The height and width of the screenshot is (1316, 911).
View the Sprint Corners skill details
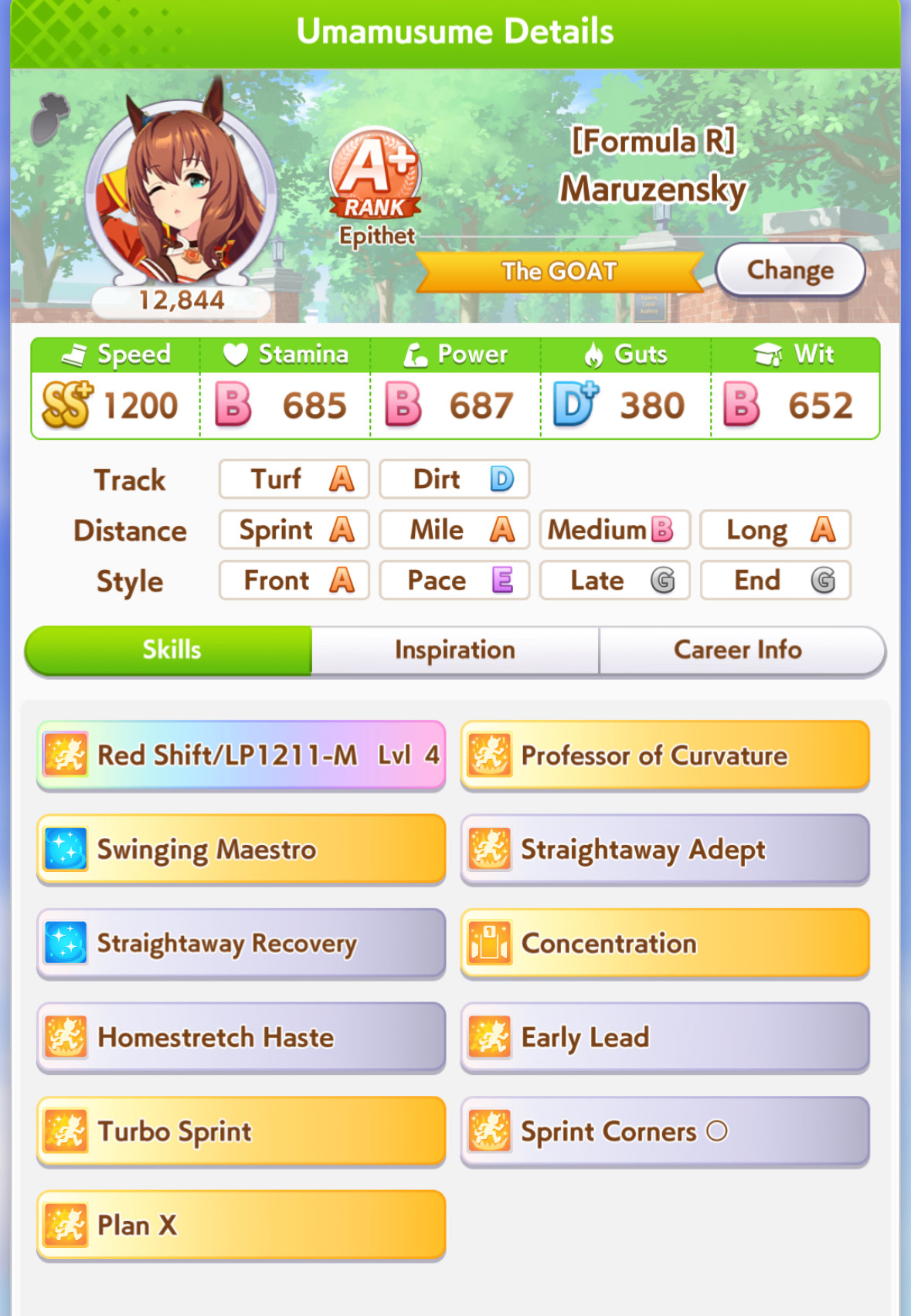click(x=665, y=1131)
